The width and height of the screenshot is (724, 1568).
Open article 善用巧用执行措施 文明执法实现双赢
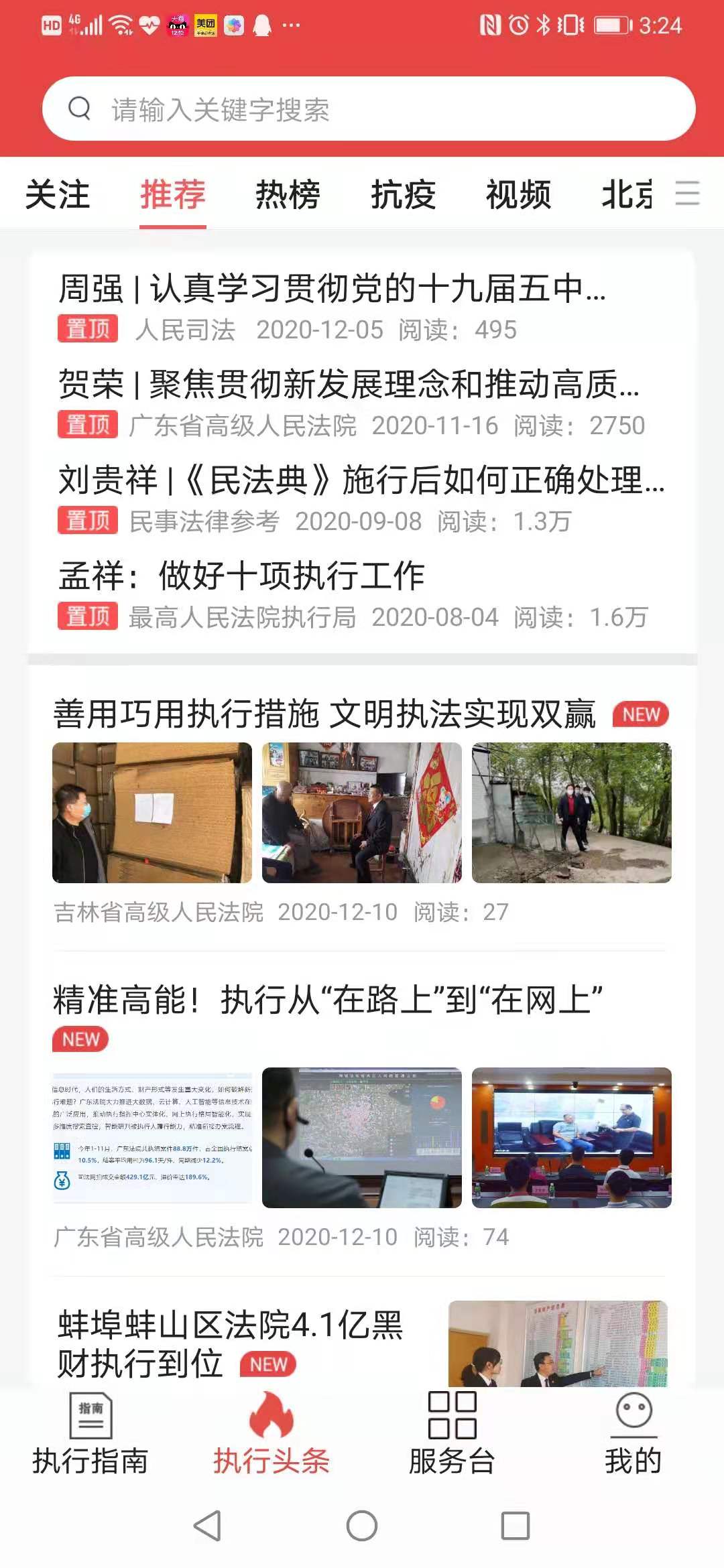pyautogui.click(x=324, y=714)
